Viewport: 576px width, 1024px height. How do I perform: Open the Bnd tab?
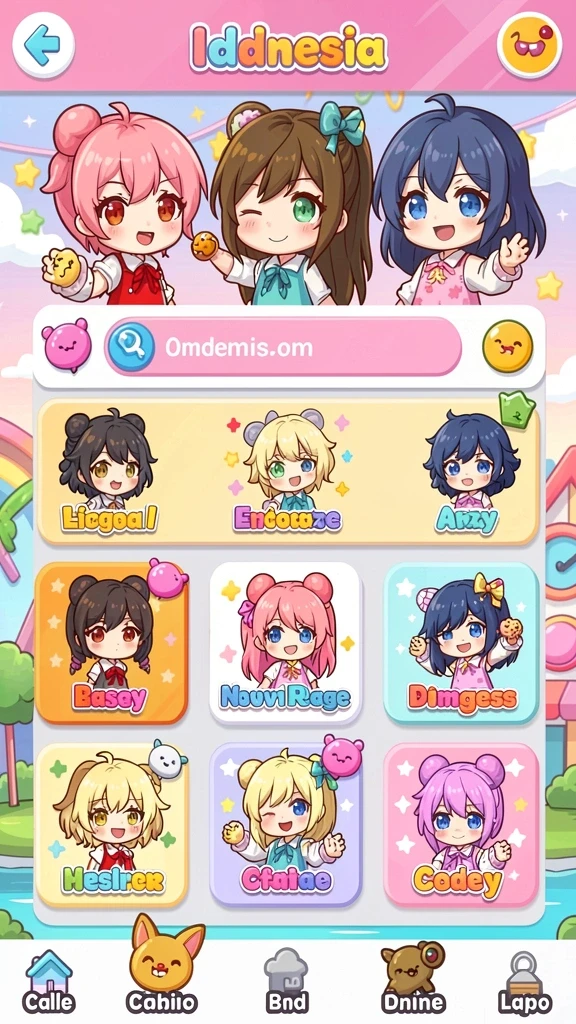click(287, 982)
